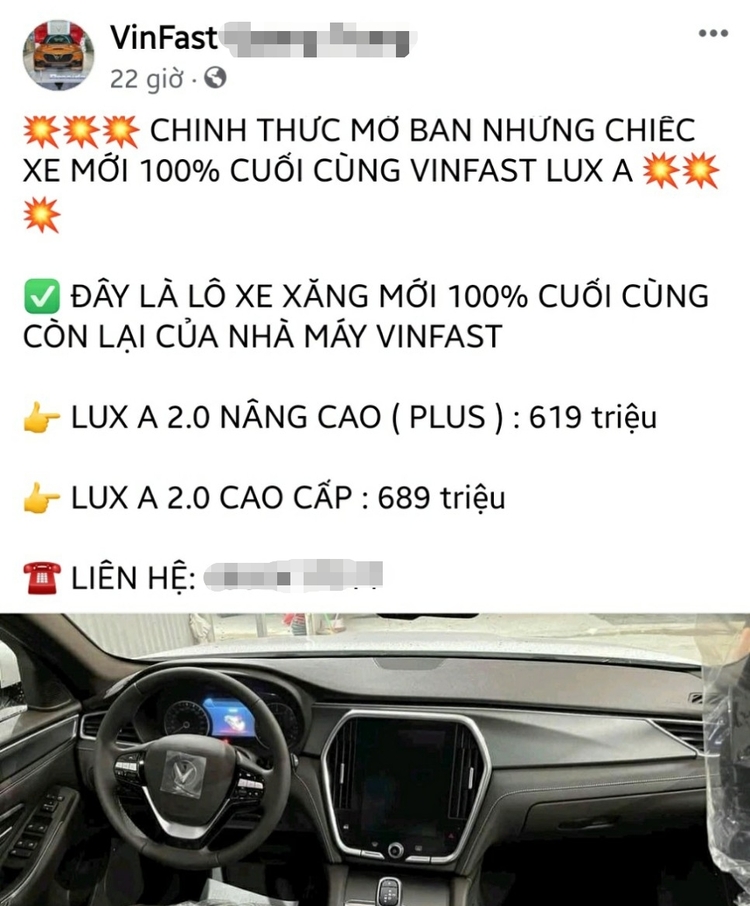Open the VinFast page profile picture
This screenshot has width=750, height=906.
click(57, 53)
